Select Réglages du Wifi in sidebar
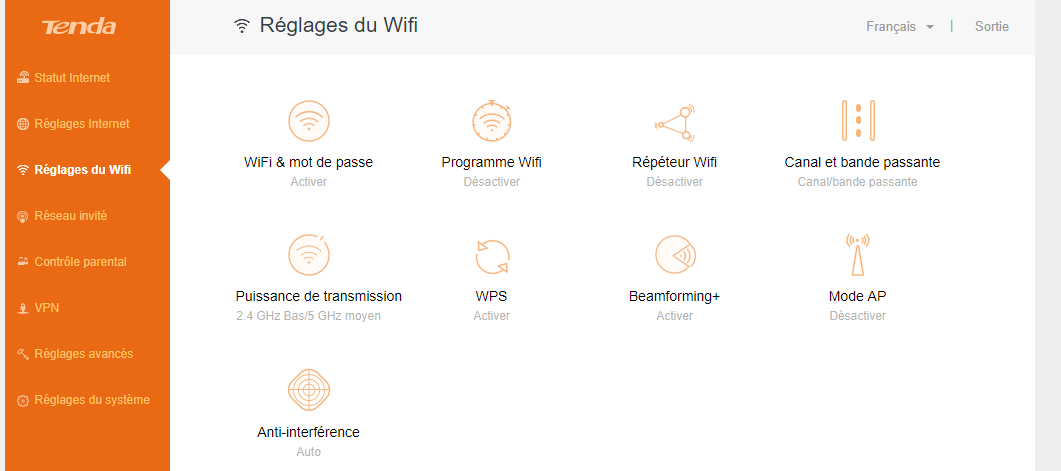The image size is (1061, 471). coord(82,170)
